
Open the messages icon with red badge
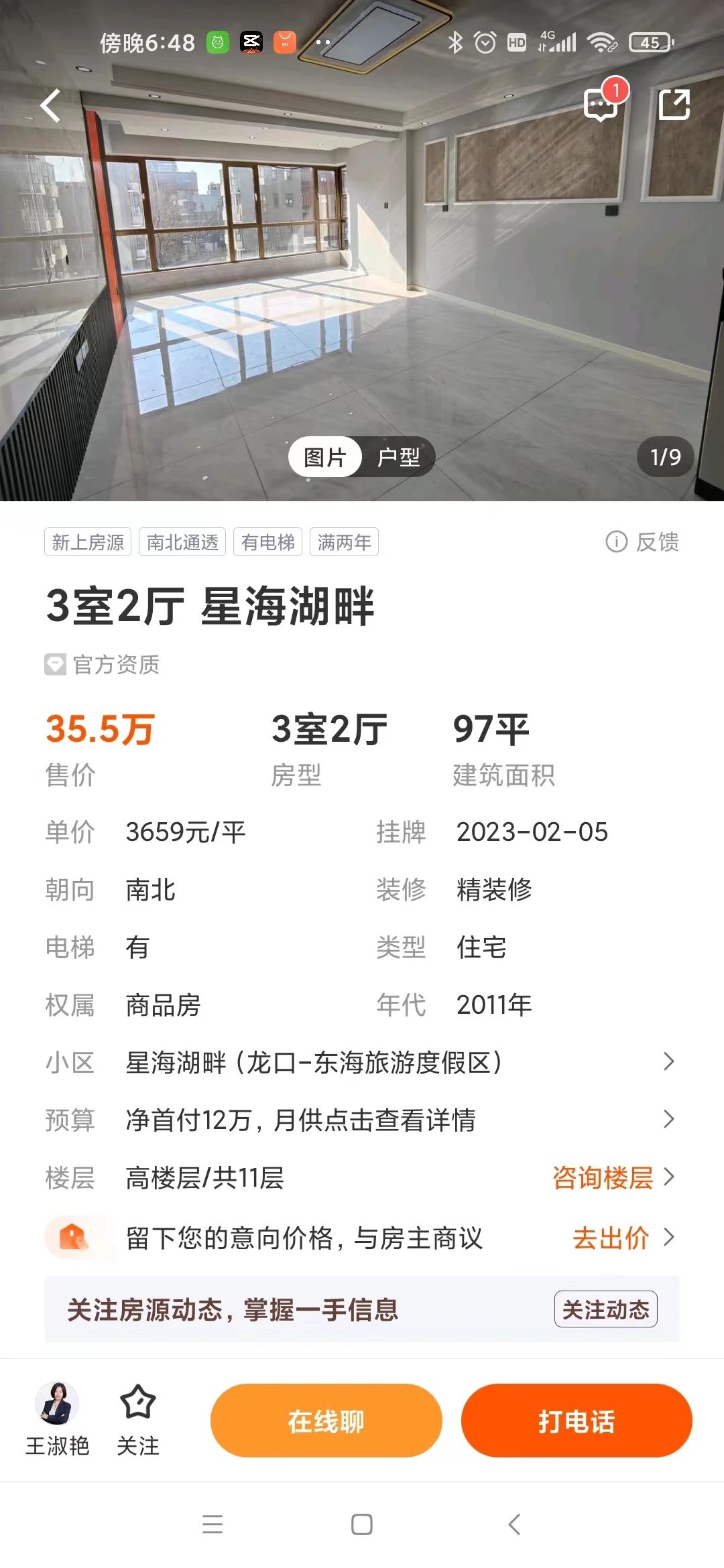601,104
